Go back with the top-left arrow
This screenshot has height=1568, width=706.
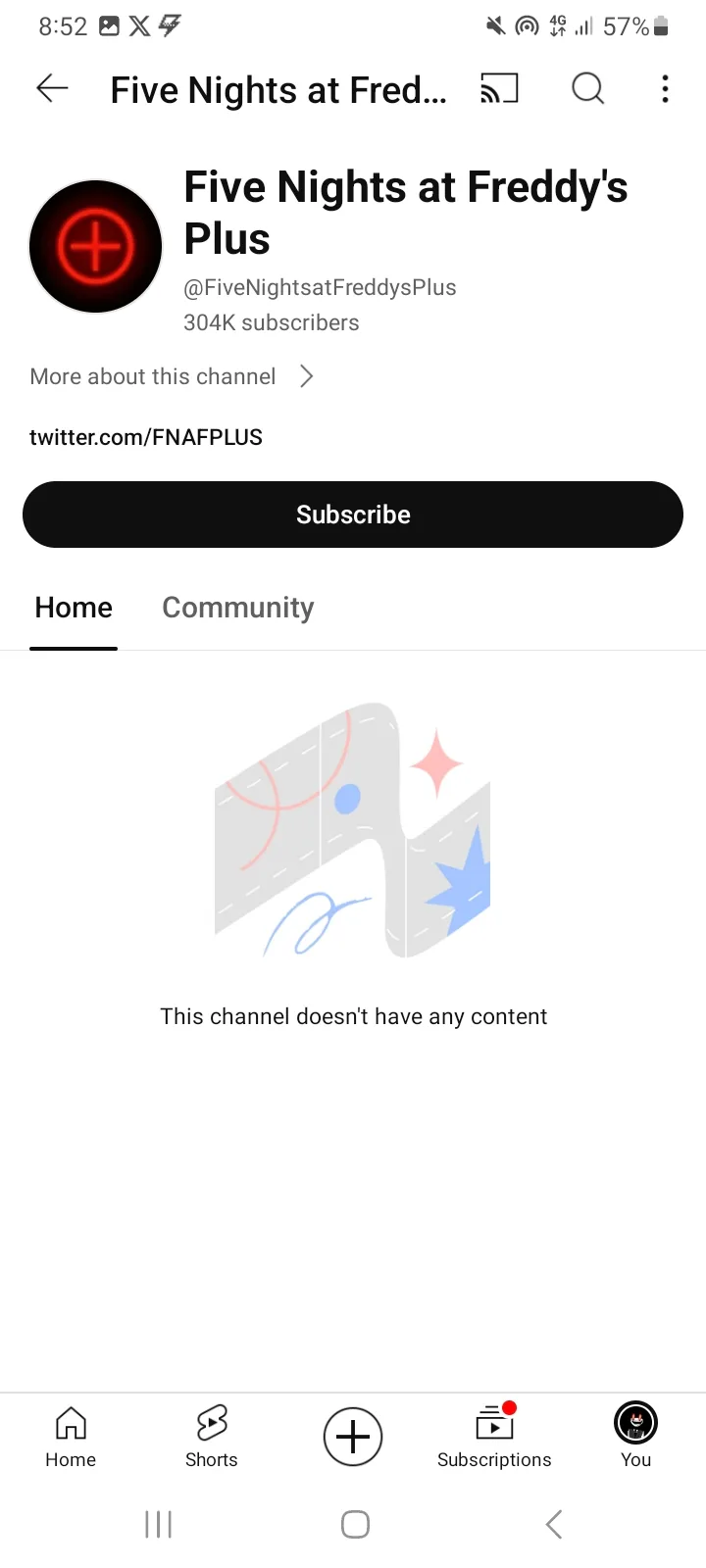pos(52,89)
